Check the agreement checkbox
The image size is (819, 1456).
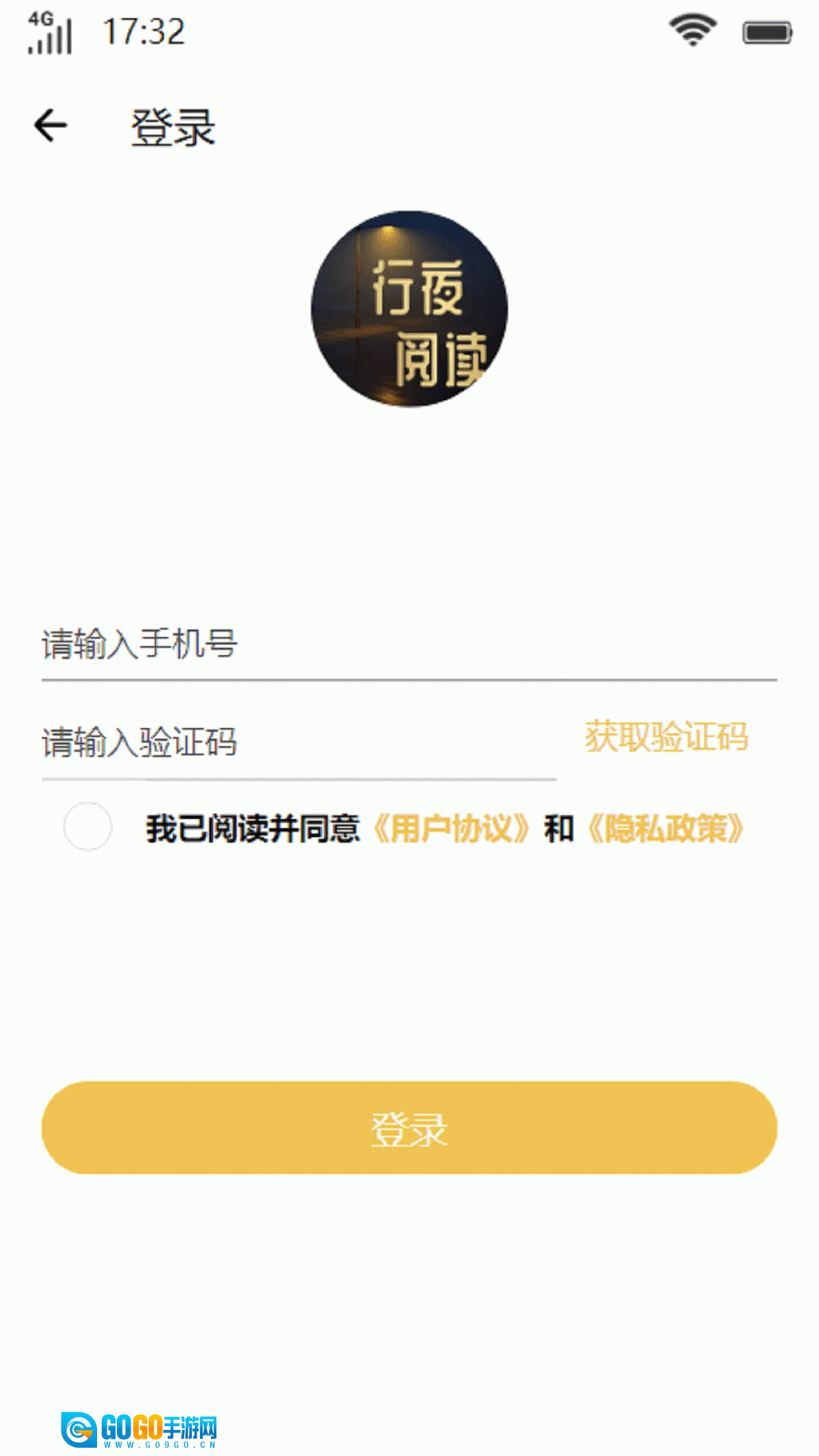pos(88,827)
